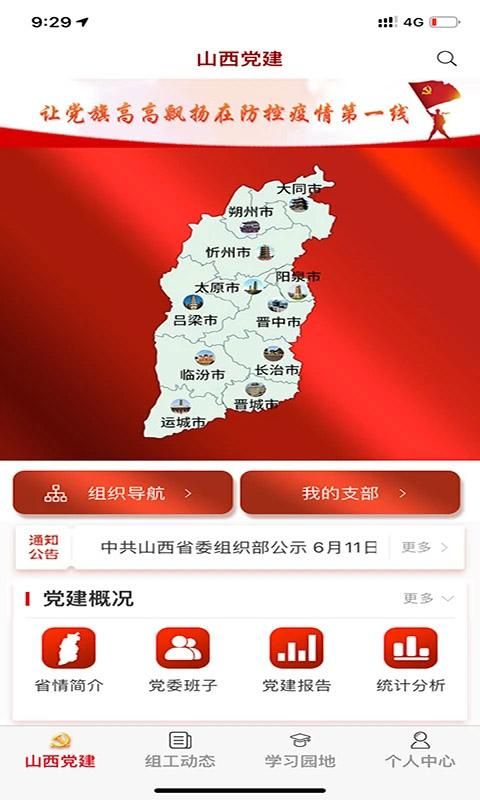
Task: Select 临汾市 on the map
Action: tap(203, 374)
